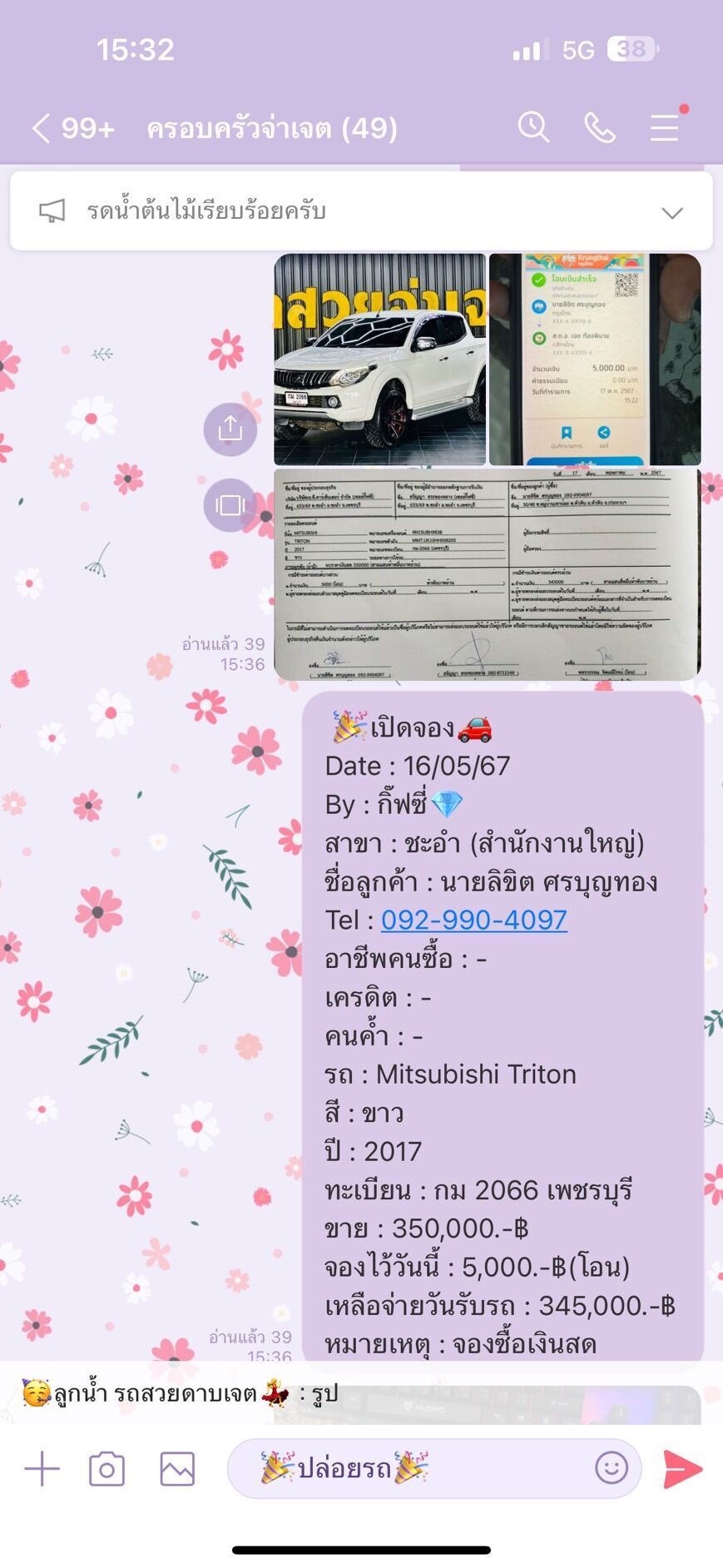Send the typed message
The height and width of the screenshot is (1568, 723).
[683, 1469]
